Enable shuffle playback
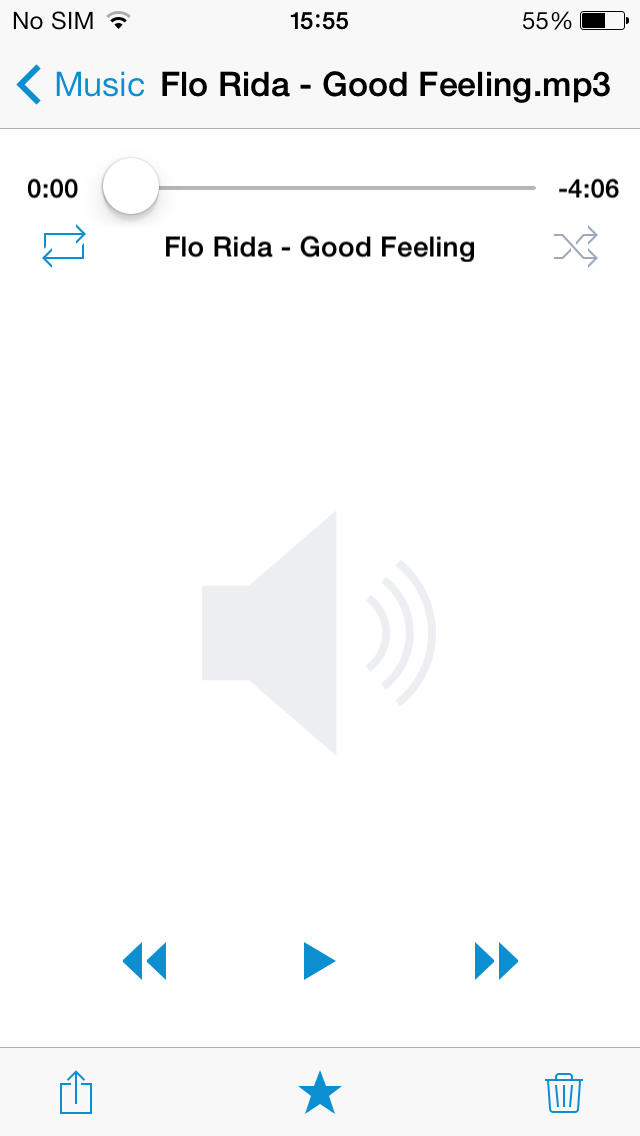 point(576,246)
